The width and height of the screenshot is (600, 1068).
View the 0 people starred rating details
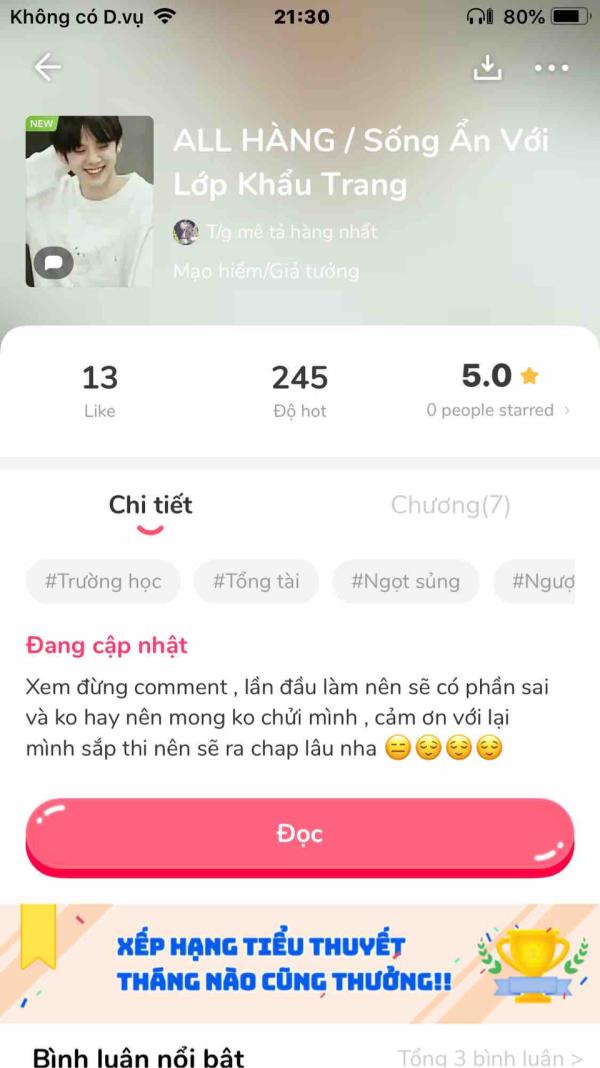click(x=498, y=410)
